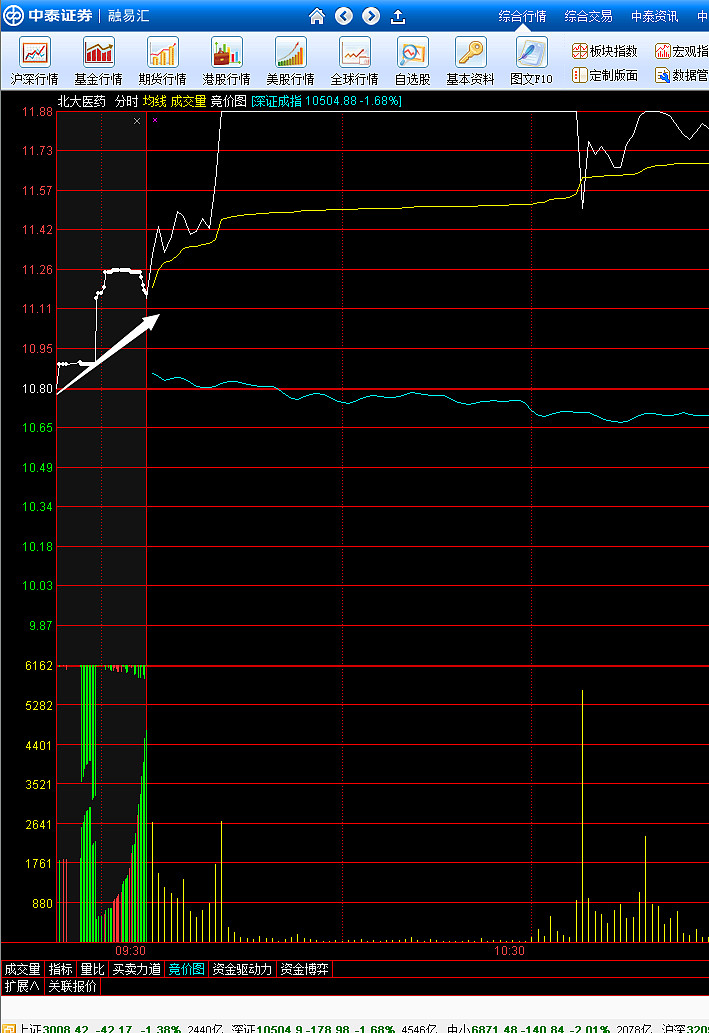
Task: Open 板块指数 panel
Action: [604, 51]
